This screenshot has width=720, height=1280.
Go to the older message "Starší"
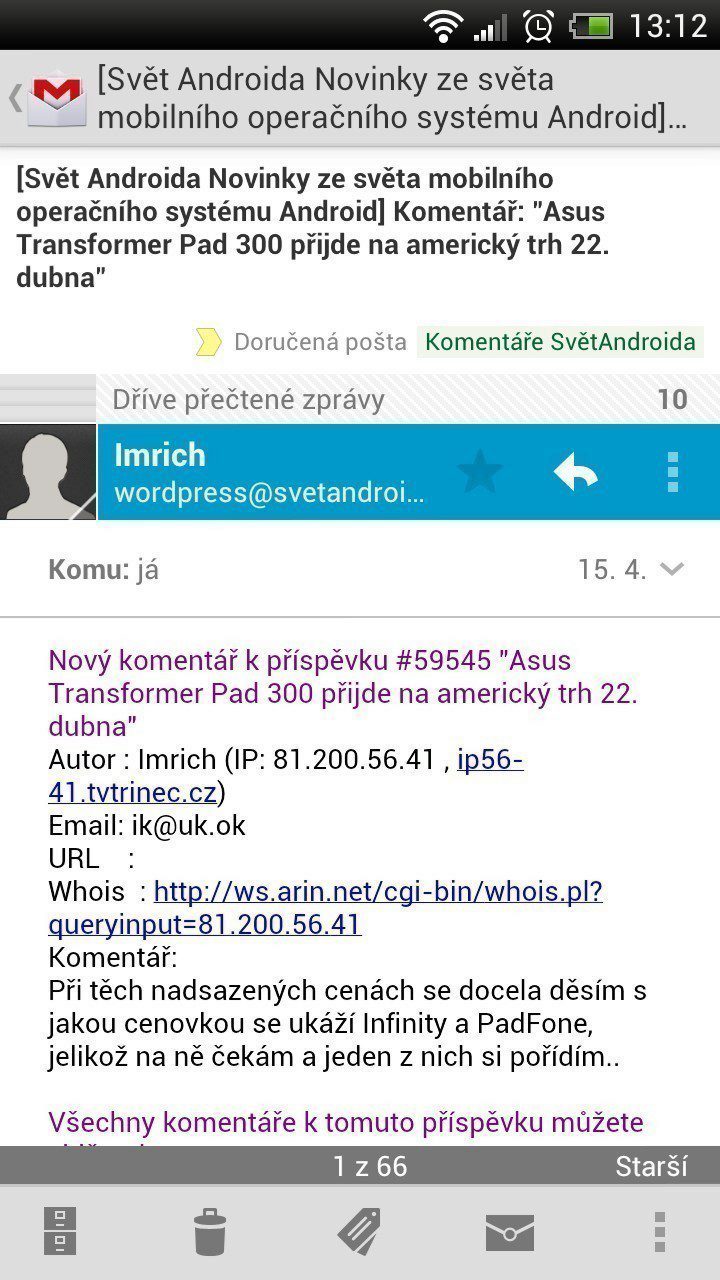(x=650, y=1166)
